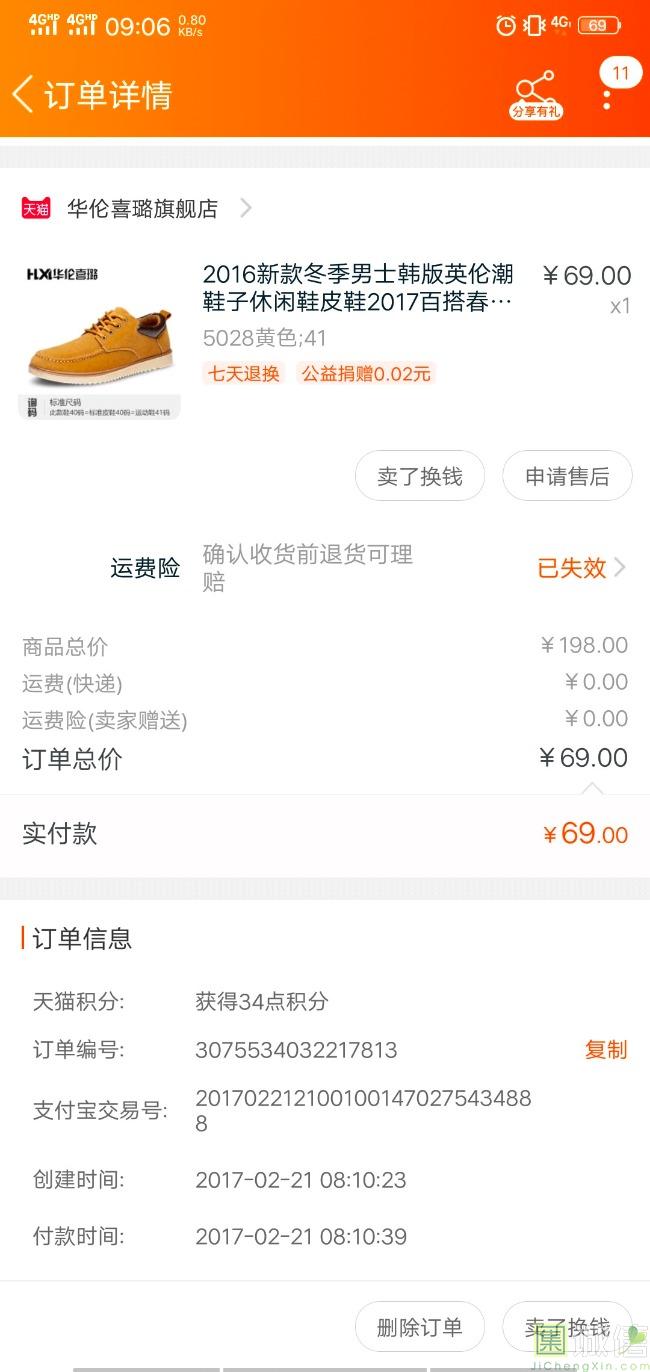Image resolution: width=650 pixels, height=1372 pixels.
Task: Go back from 订单详情
Action: 24,95
